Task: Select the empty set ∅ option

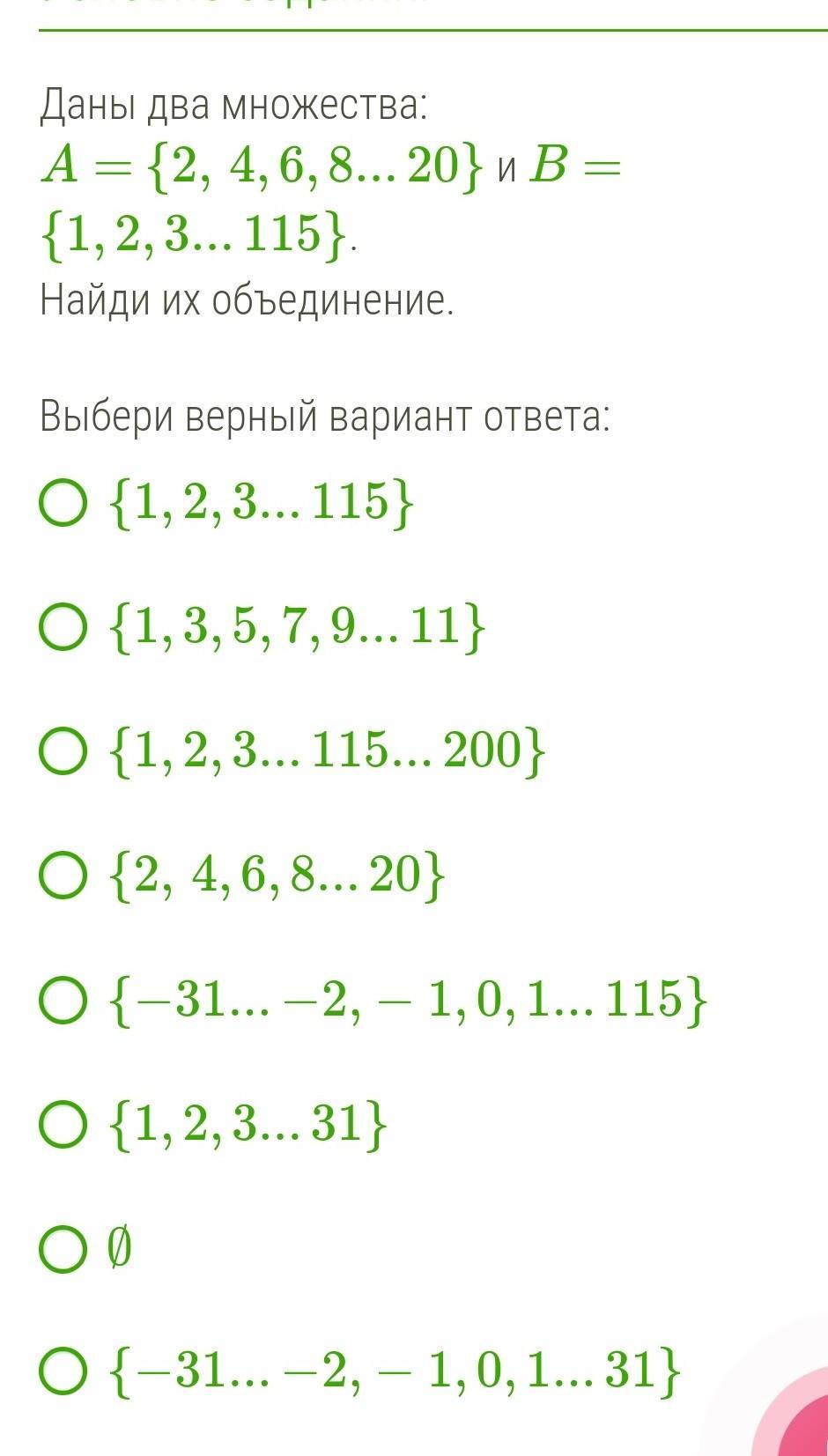Action: (63, 1249)
